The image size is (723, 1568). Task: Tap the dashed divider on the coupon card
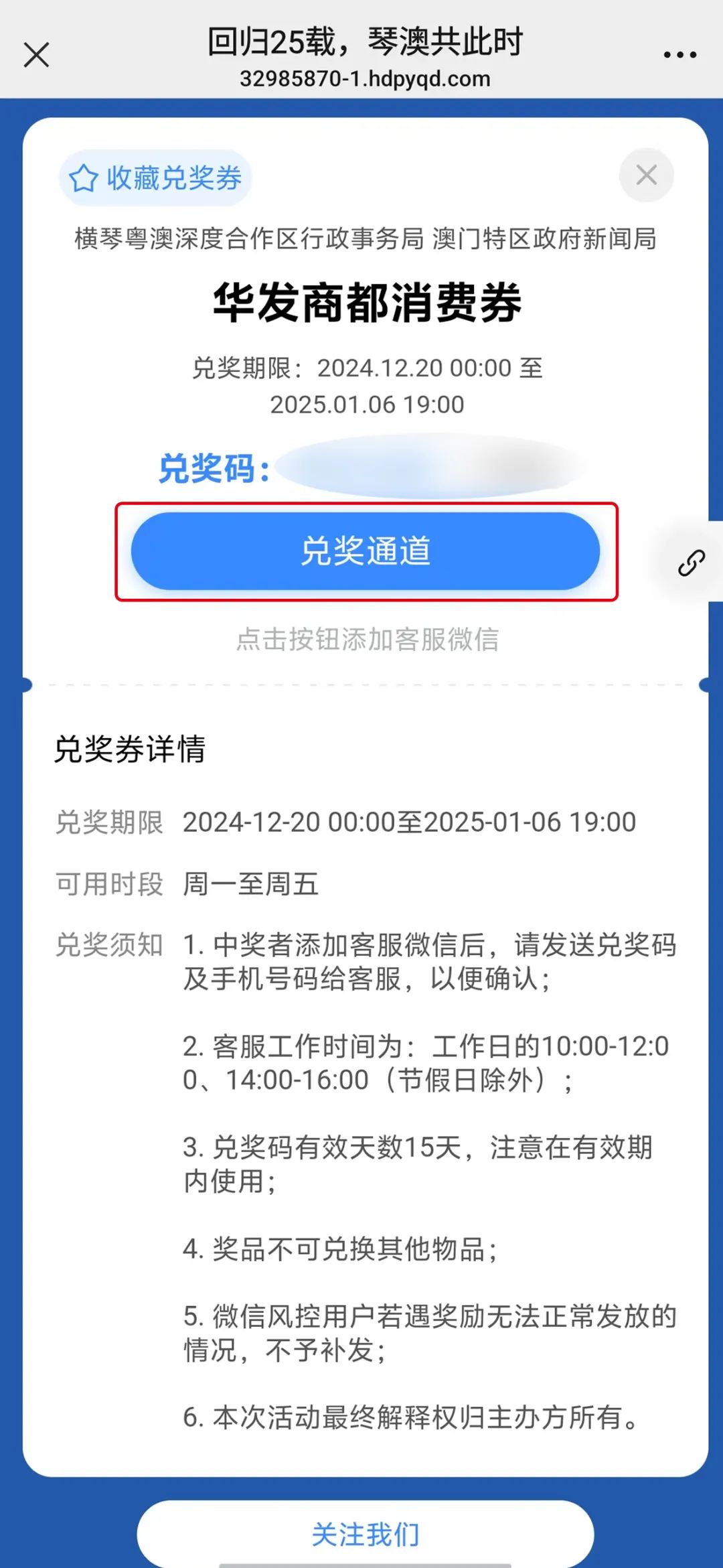(x=365, y=682)
